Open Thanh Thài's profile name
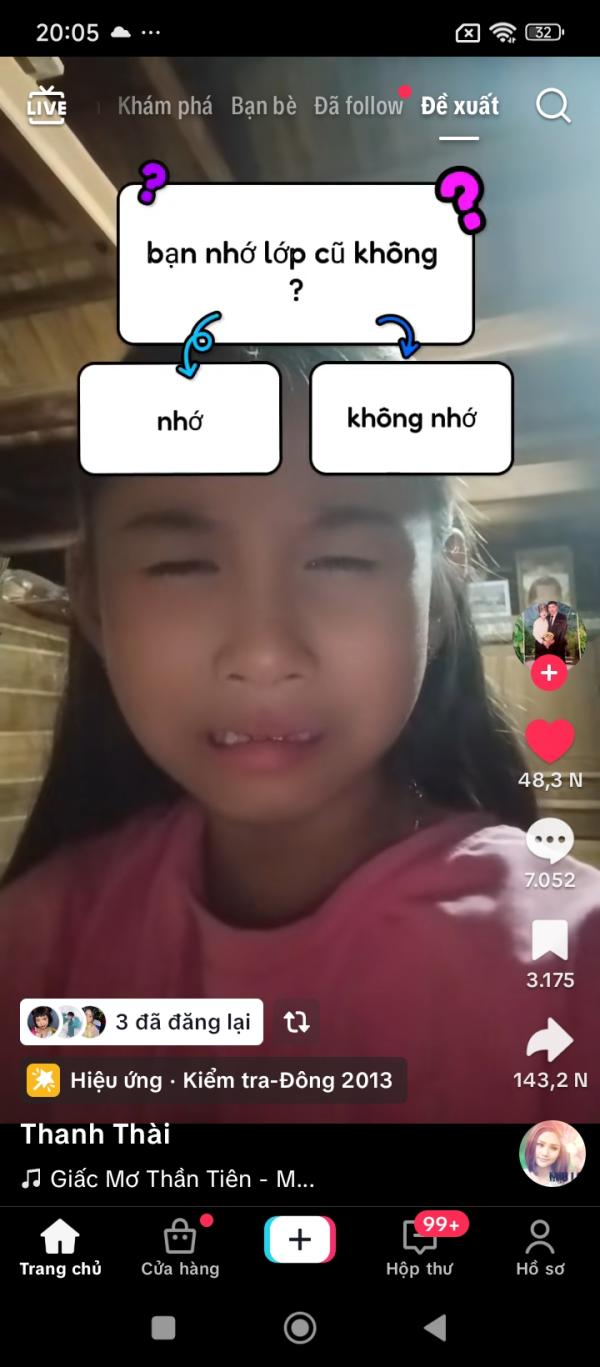Image resolution: width=600 pixels, height=1367 pixels. pos(95,1134)
